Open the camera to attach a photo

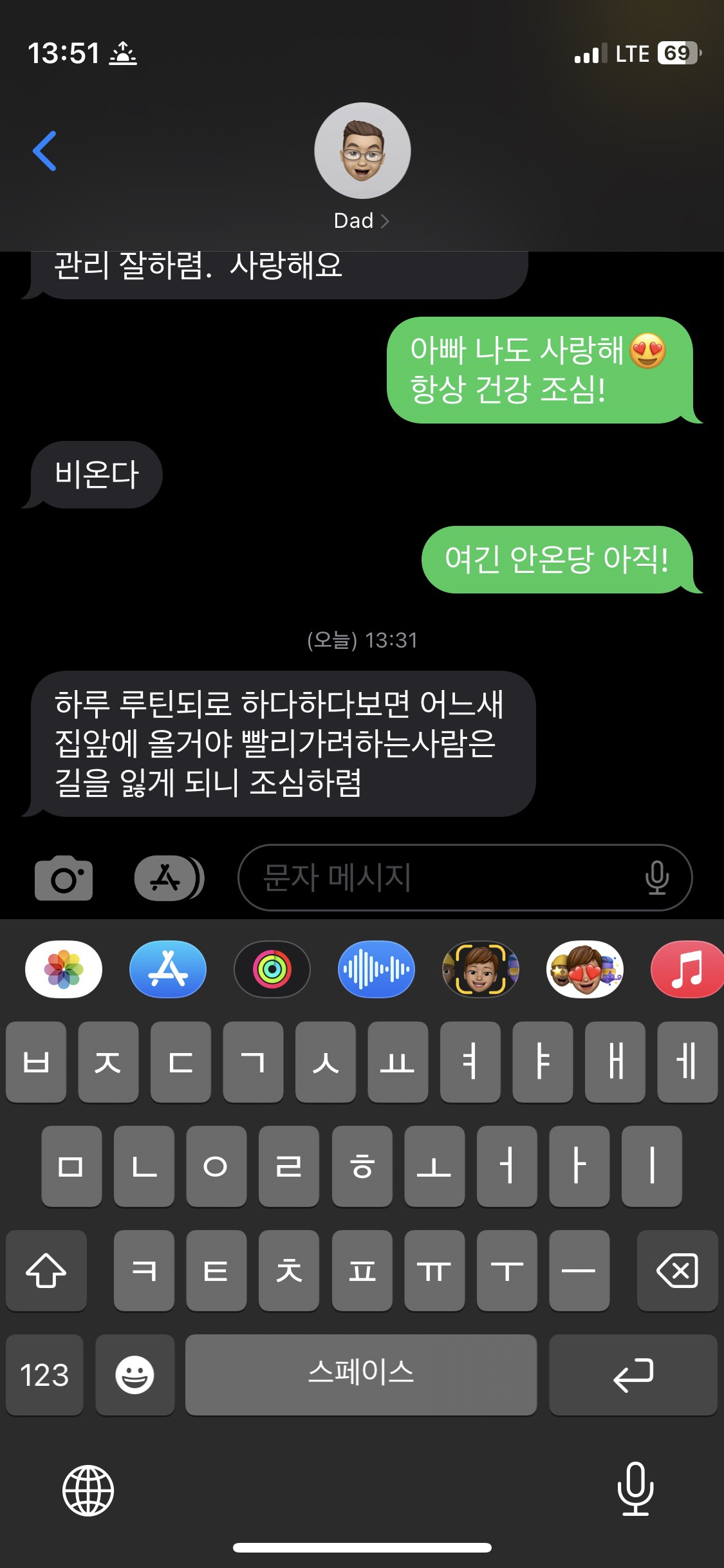tap(63, 878)
